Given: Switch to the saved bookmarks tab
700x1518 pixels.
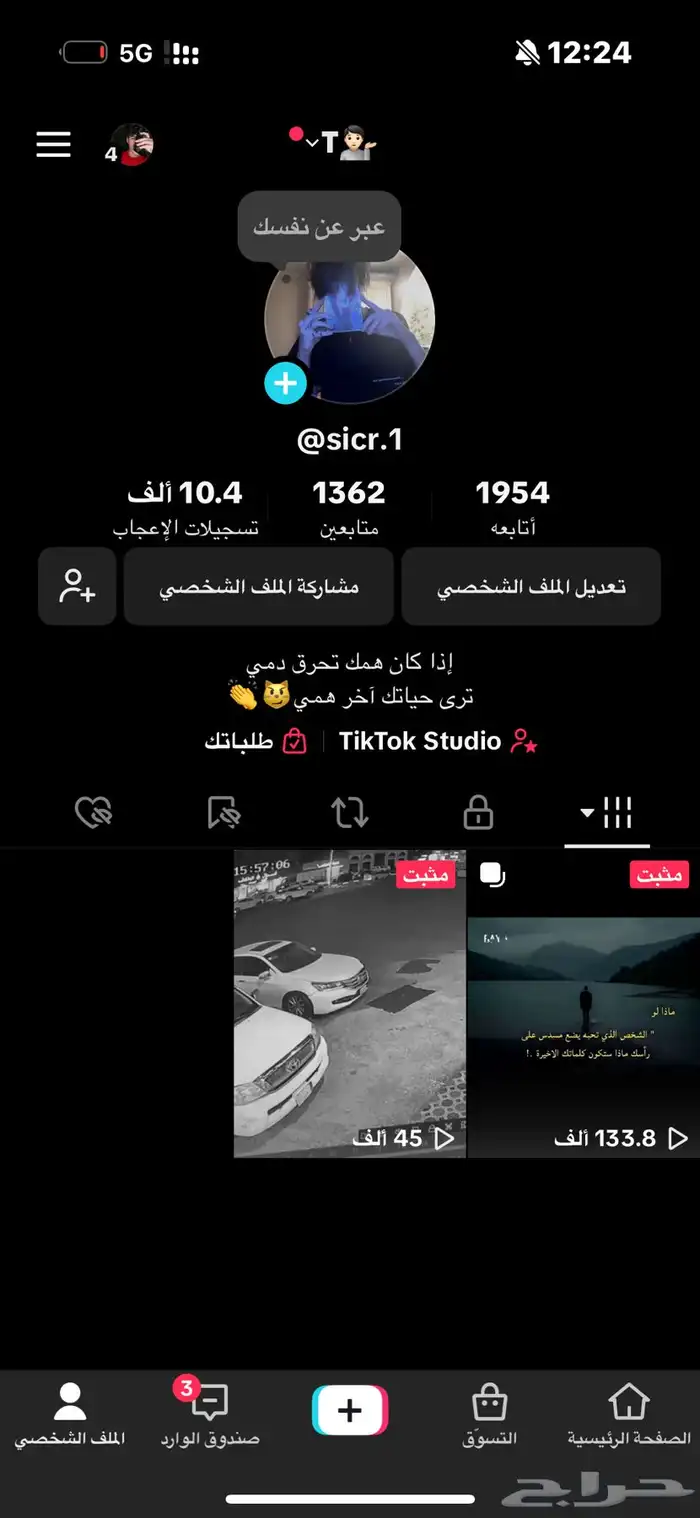Looking at the screenshot, I should tap(223, 813).
